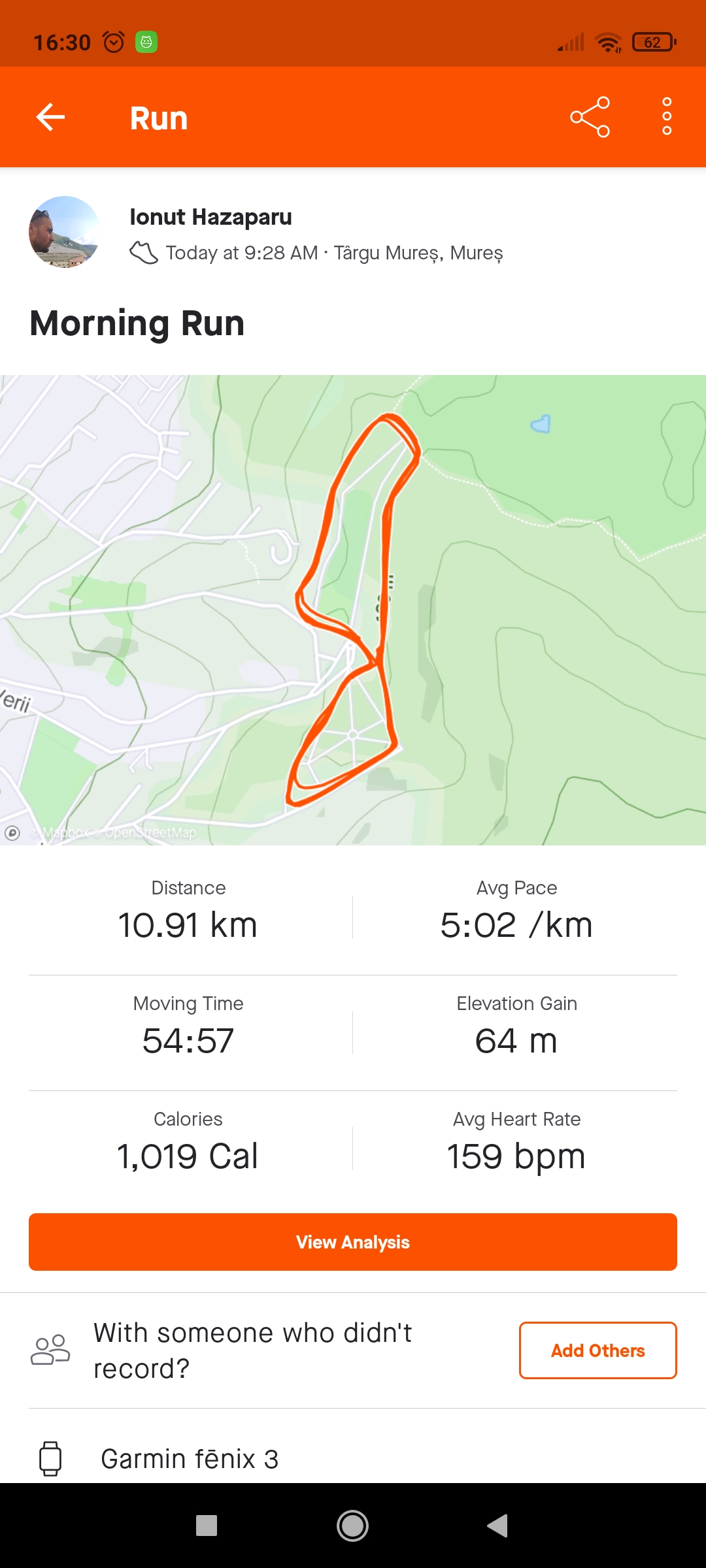
Task: Tap Add Others to tag companions
Action: click(x=597, y=1350)
